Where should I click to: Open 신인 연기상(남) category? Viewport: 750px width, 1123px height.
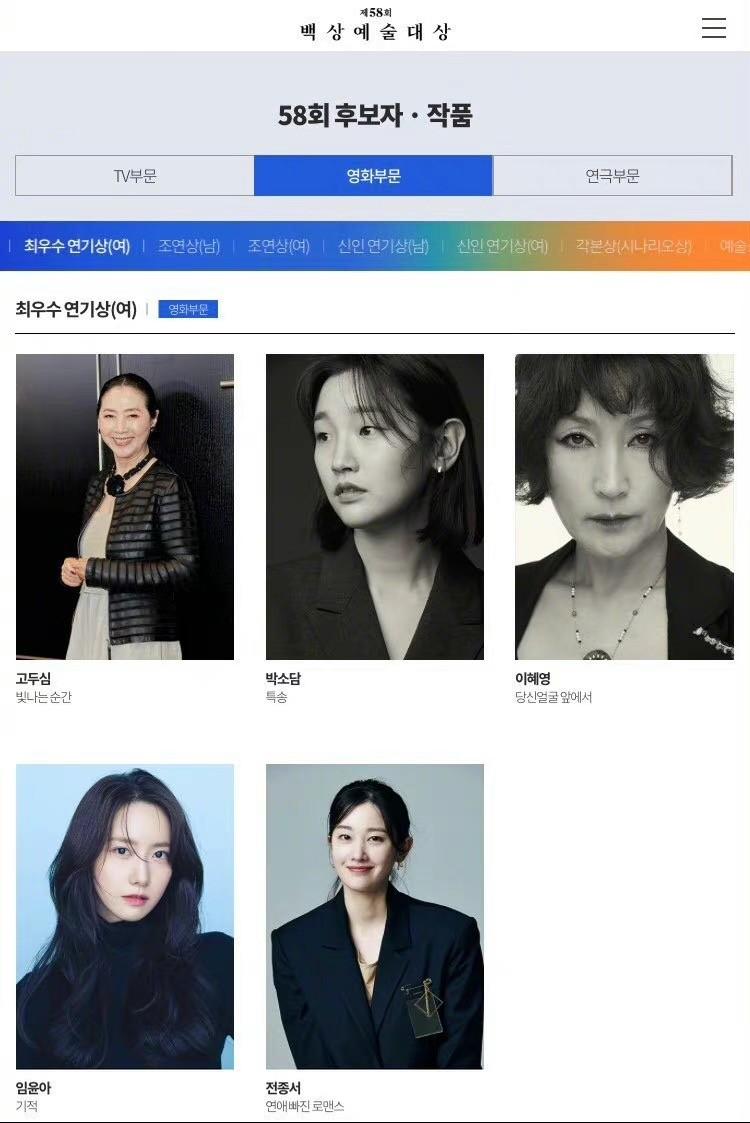383,246
